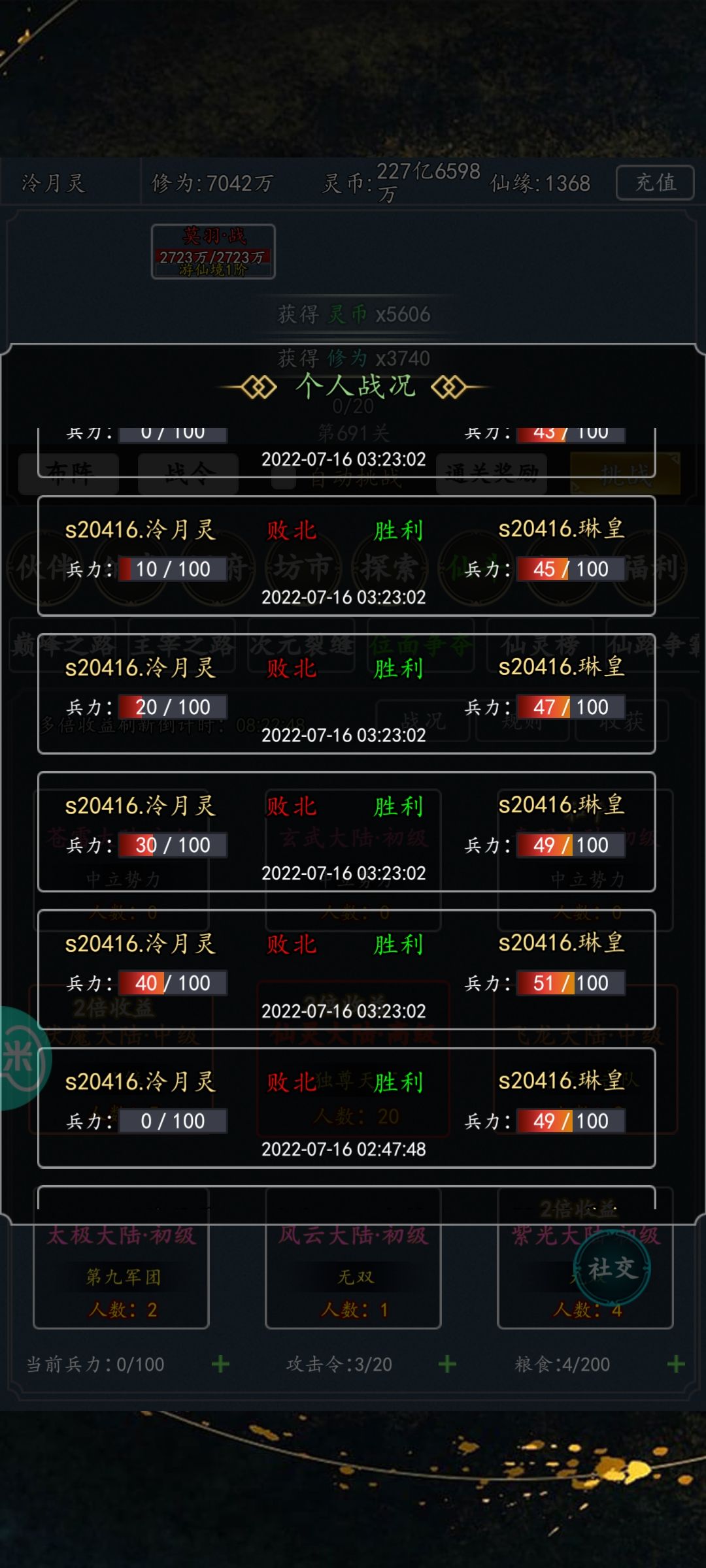Add food with plus next to 粮食
The image size is (706, 1568).
point(676,1364)
